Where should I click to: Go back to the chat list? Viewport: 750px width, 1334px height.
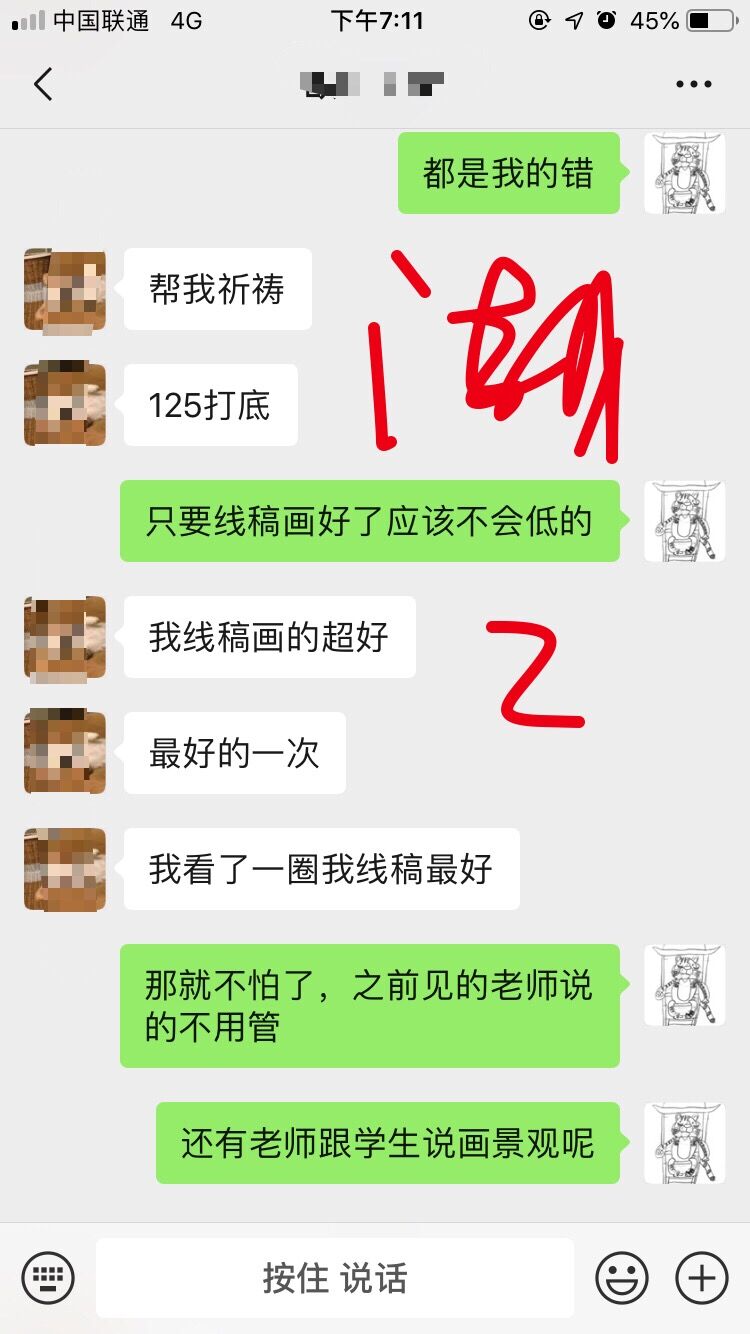click(42, 85)
